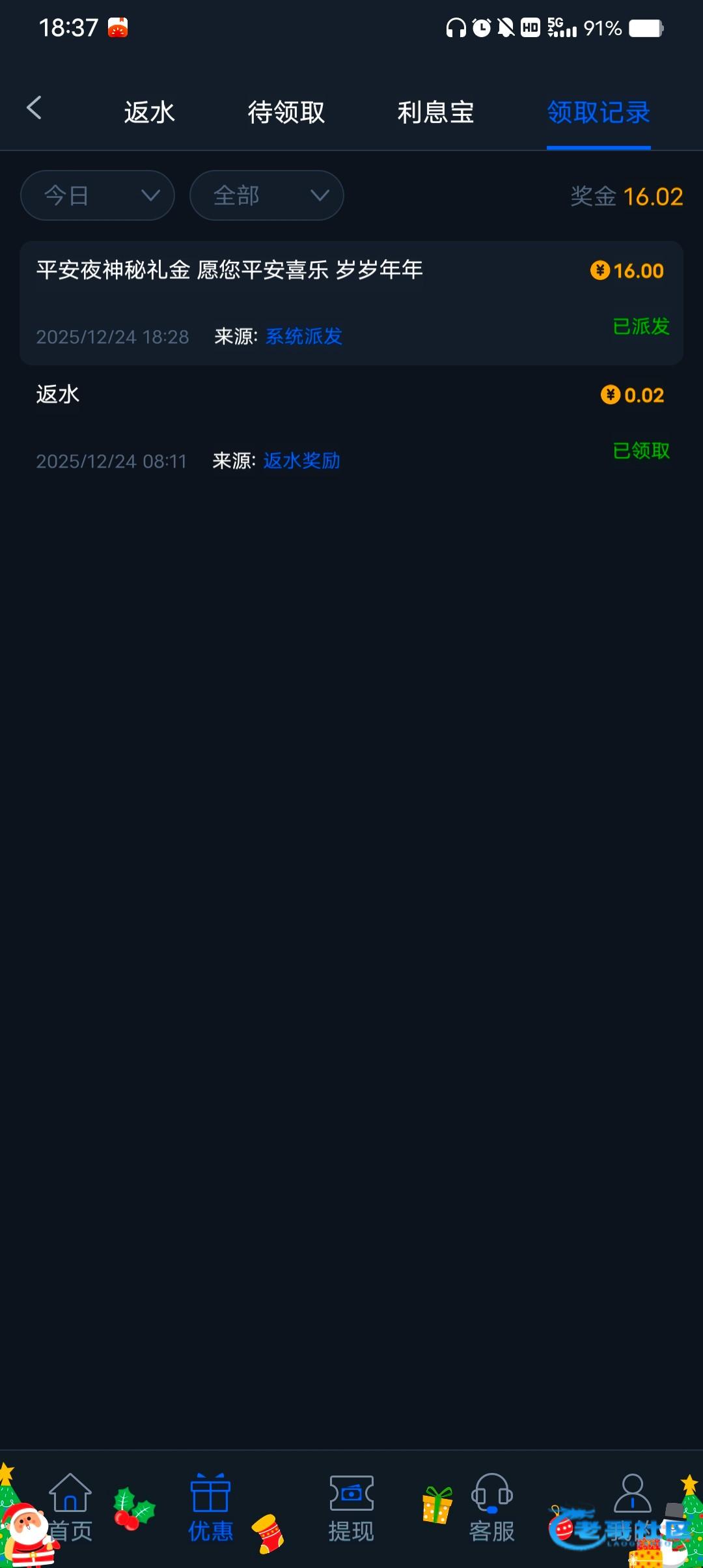Image resolution: width=703 pixels, height=1568 pixels.
Task: Go back using the top-left arrow
Action: click(34, 108)
